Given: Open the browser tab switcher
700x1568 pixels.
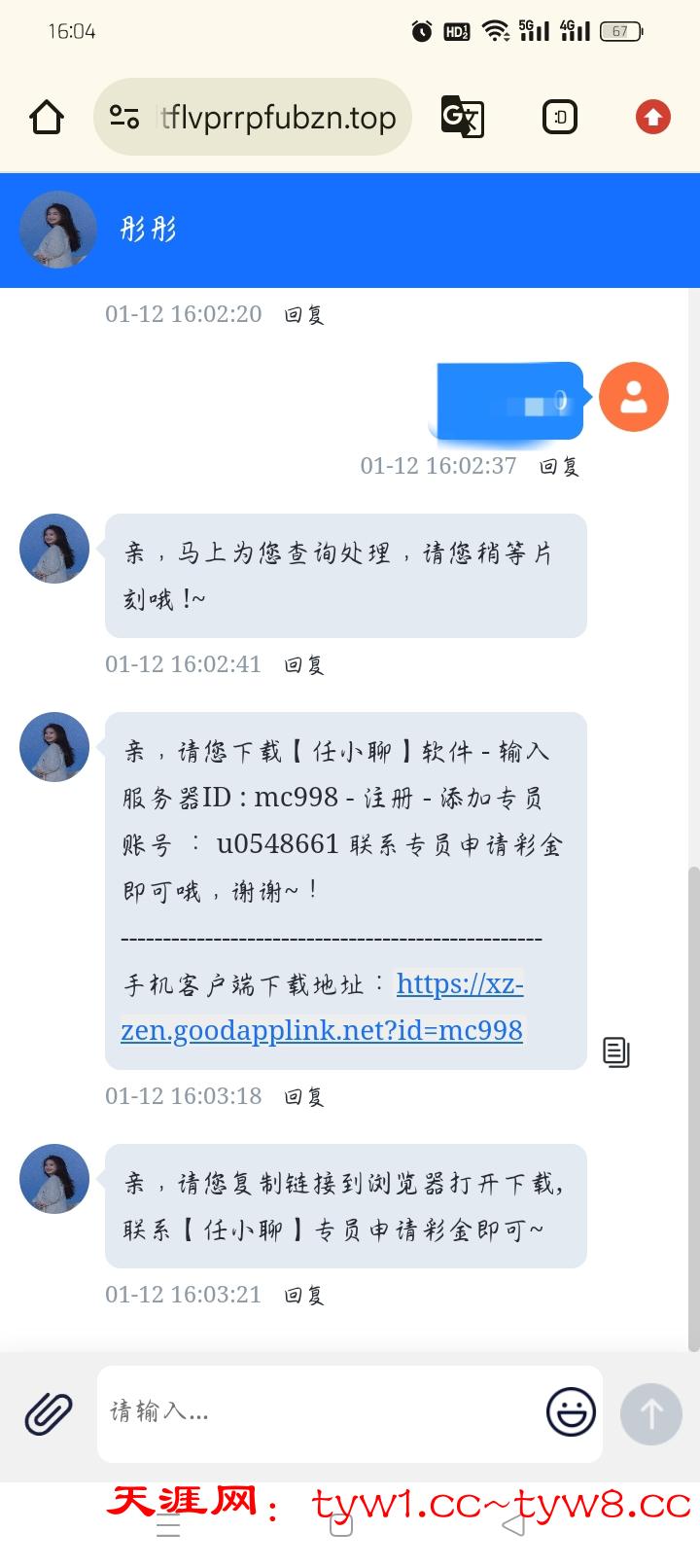Looking at the screenshot, I should click(560, 118).
